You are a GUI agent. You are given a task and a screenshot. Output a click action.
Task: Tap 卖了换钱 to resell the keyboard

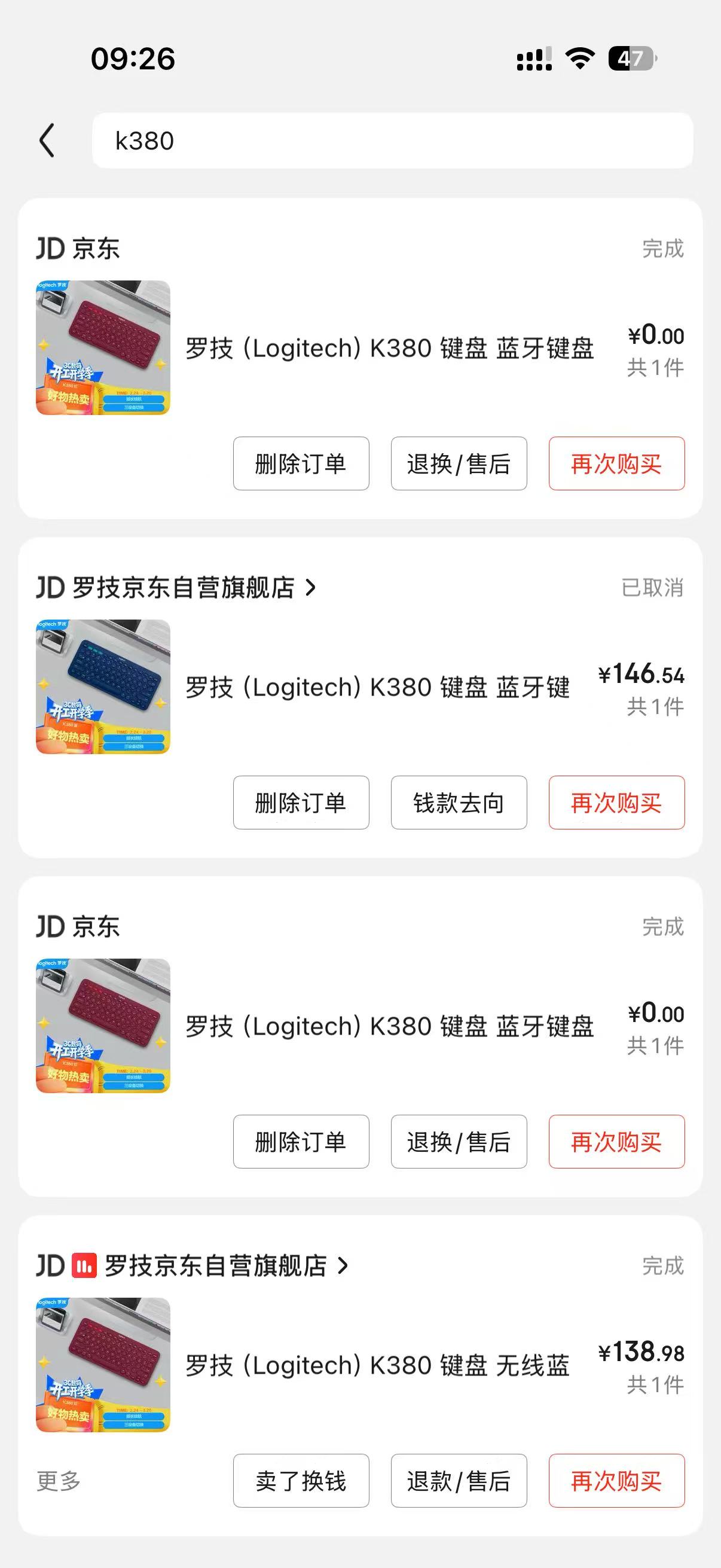click(301, 1480)
